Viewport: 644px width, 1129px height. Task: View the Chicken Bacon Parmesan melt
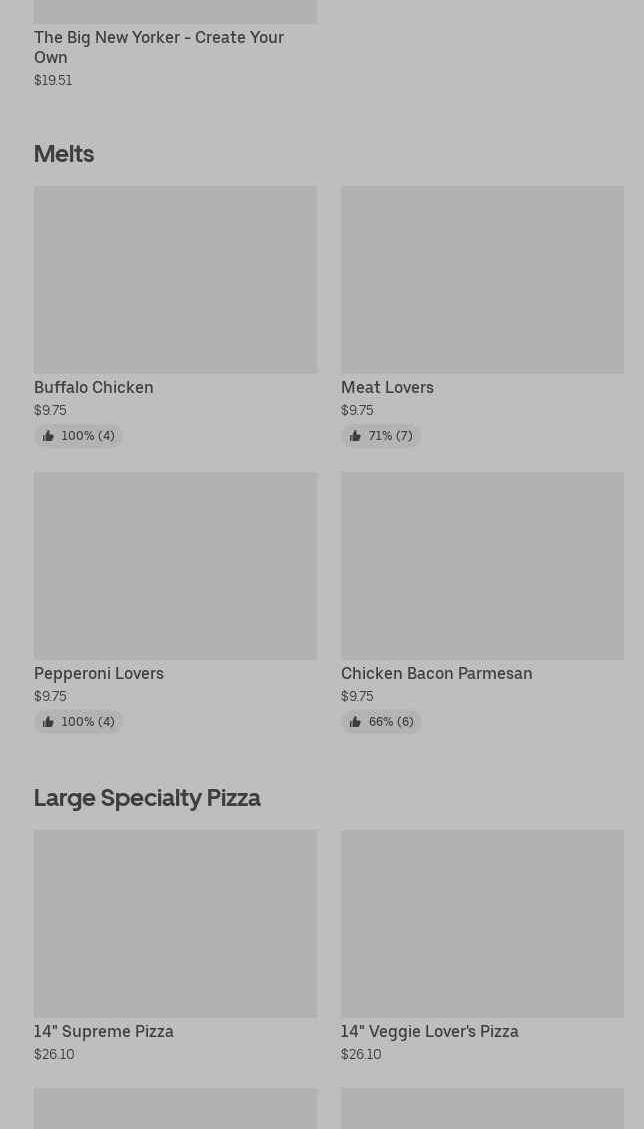482,566
